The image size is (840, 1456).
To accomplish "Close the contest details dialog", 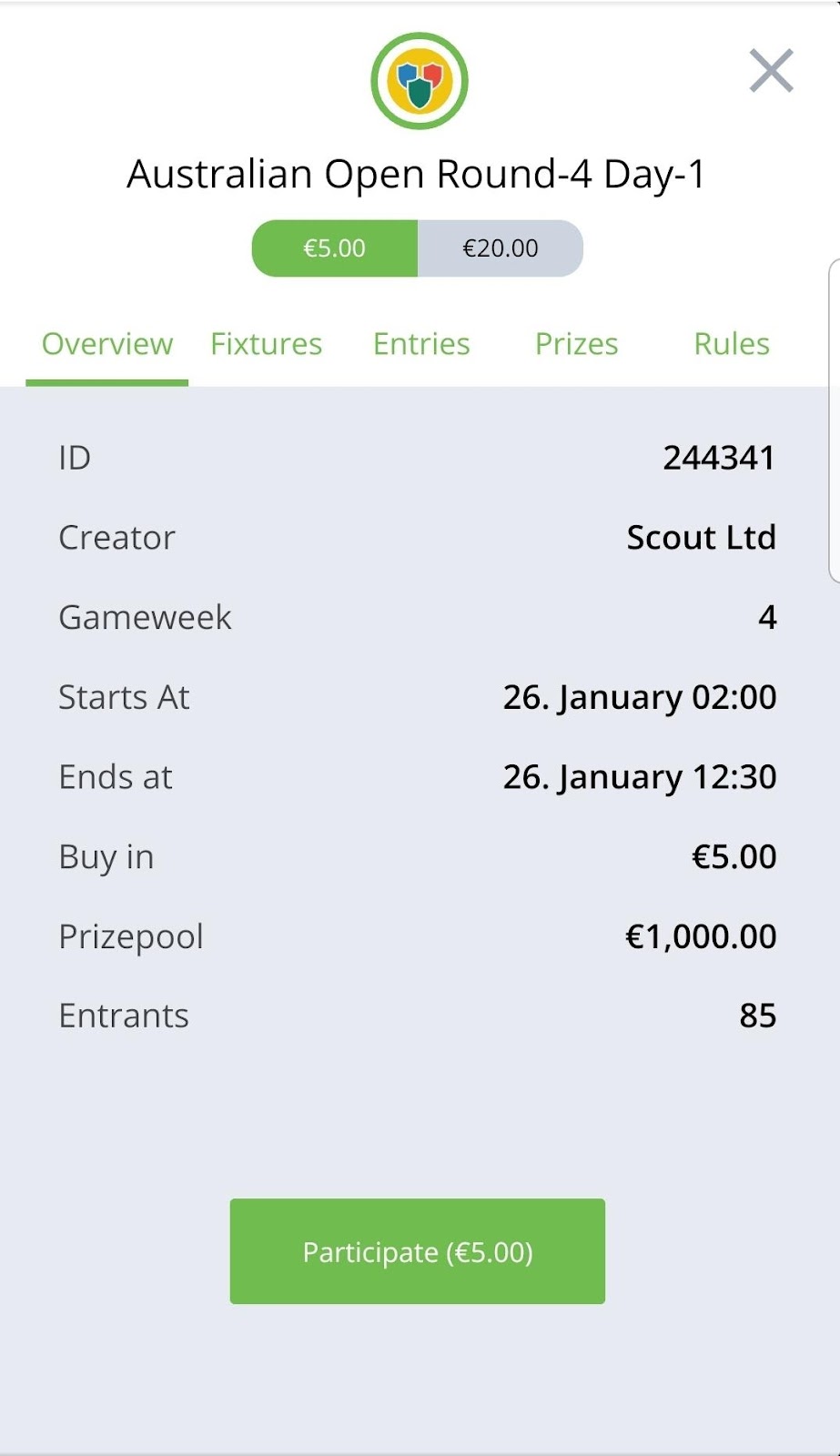I will (771, 71).
